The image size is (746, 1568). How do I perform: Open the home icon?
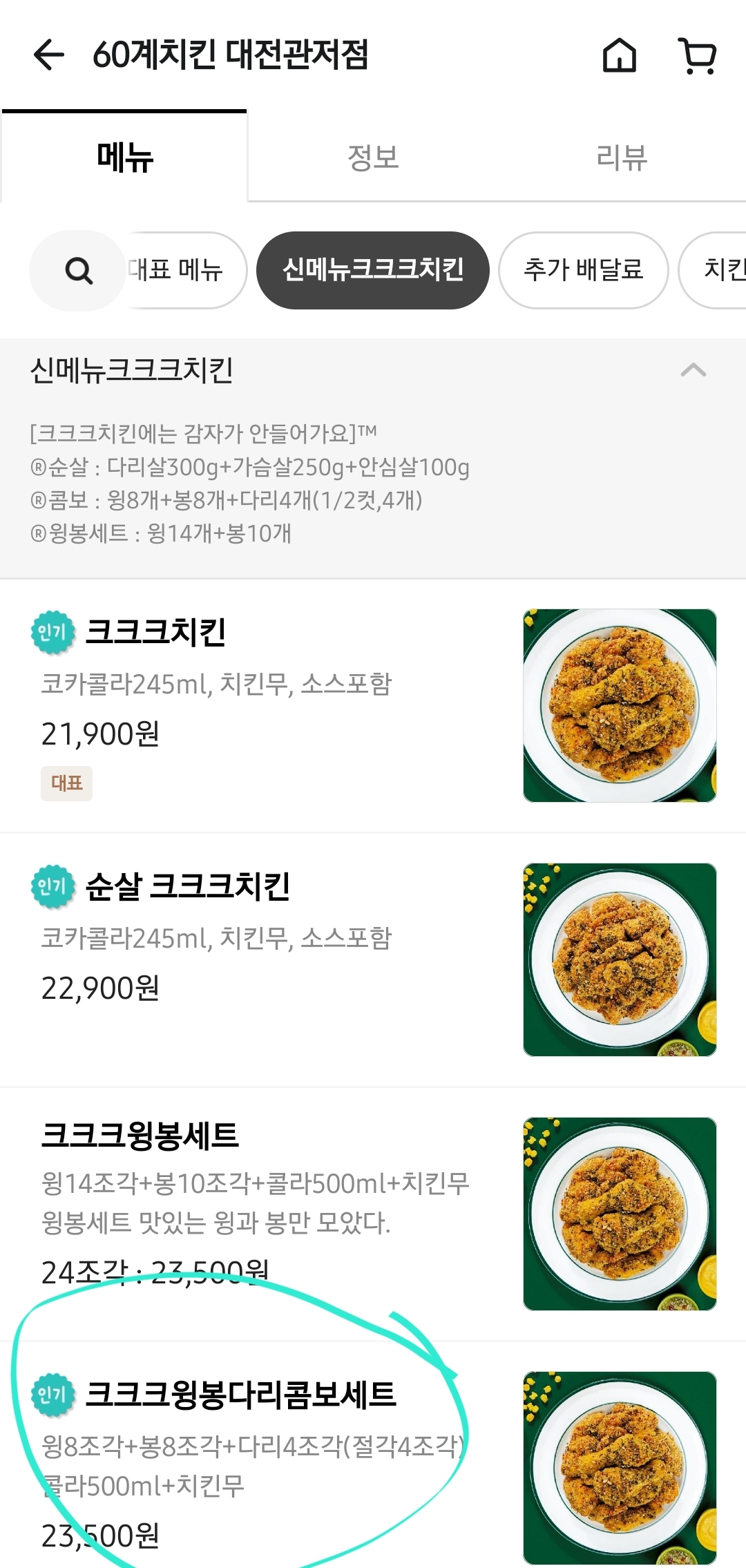click(619, 55)
